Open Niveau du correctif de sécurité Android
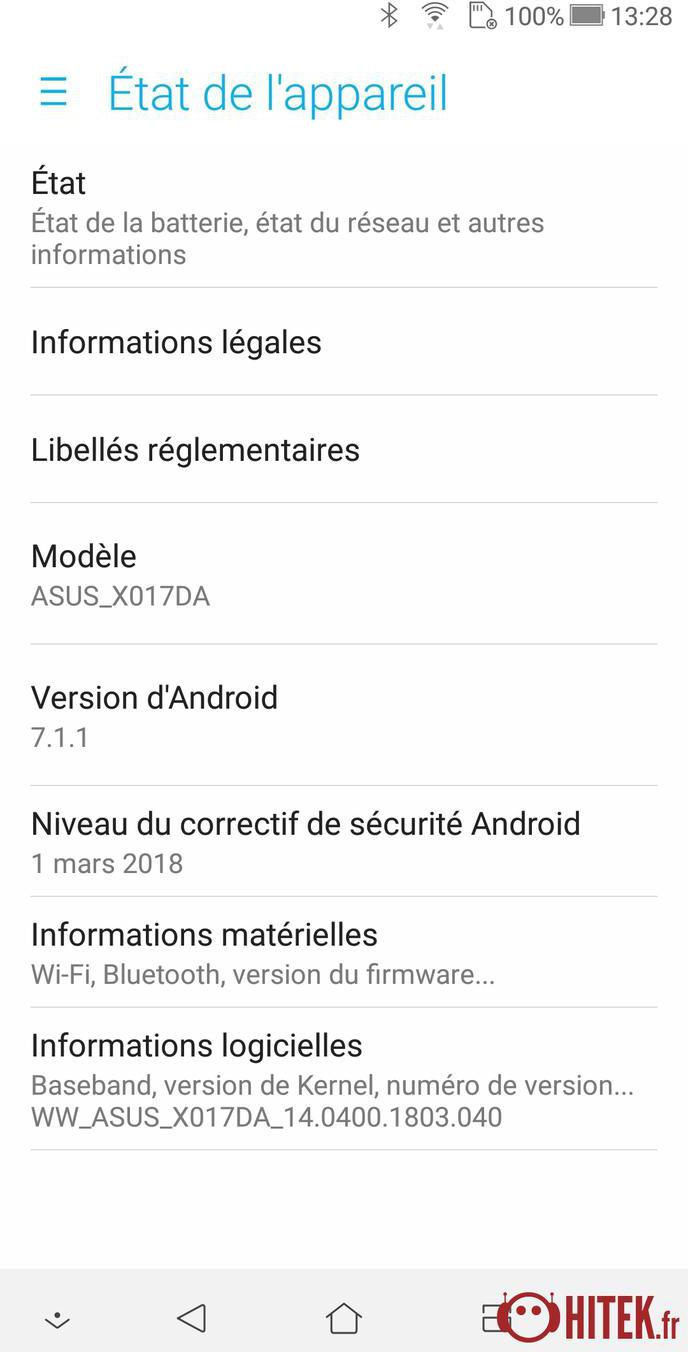 pos(344,841)
